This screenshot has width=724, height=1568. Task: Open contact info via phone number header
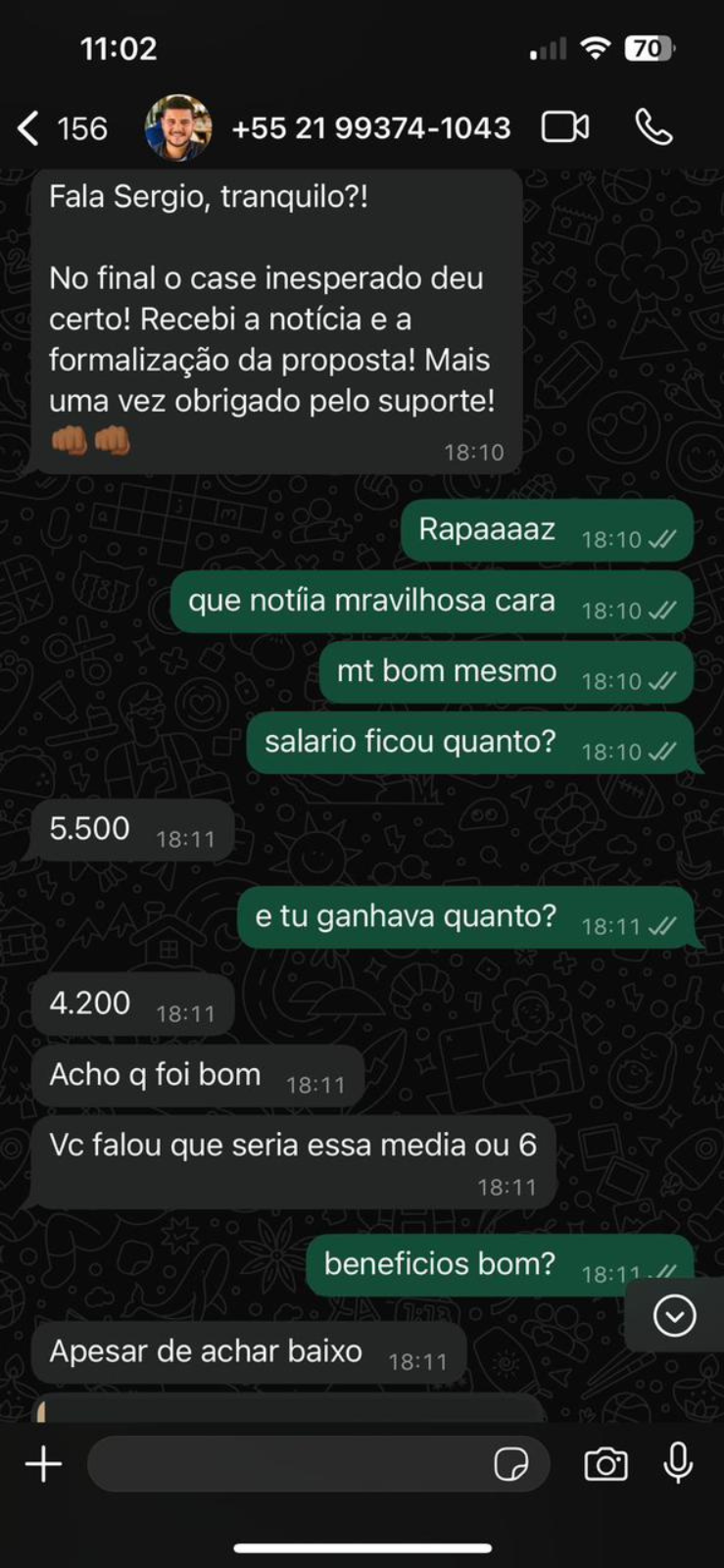click(370, 126)
